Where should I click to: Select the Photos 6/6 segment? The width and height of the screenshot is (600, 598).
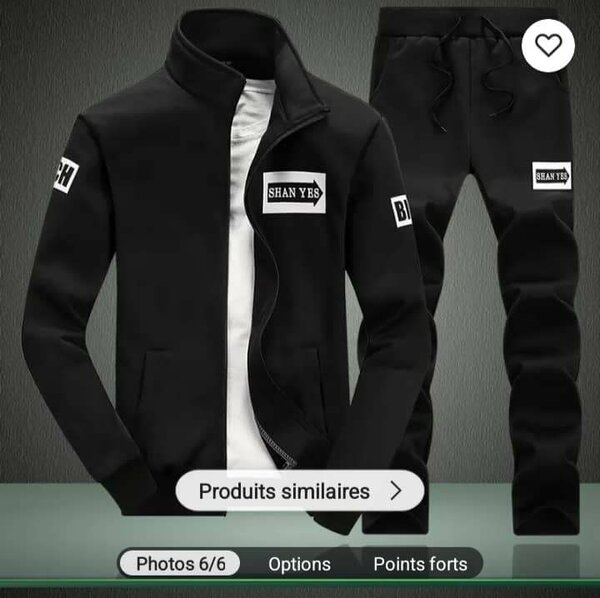coord(180,564)
